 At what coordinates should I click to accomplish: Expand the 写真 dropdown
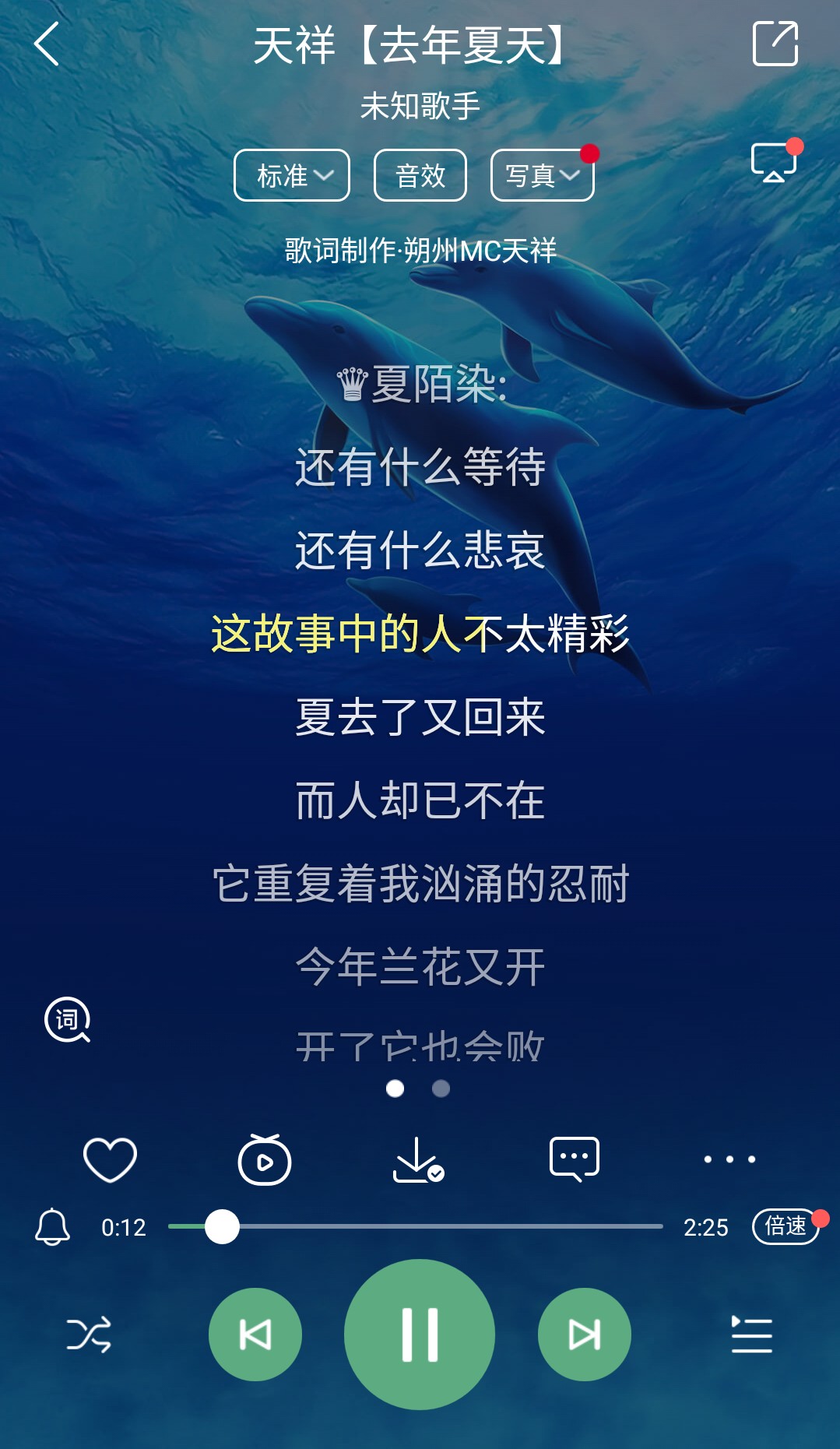[542, 175]
